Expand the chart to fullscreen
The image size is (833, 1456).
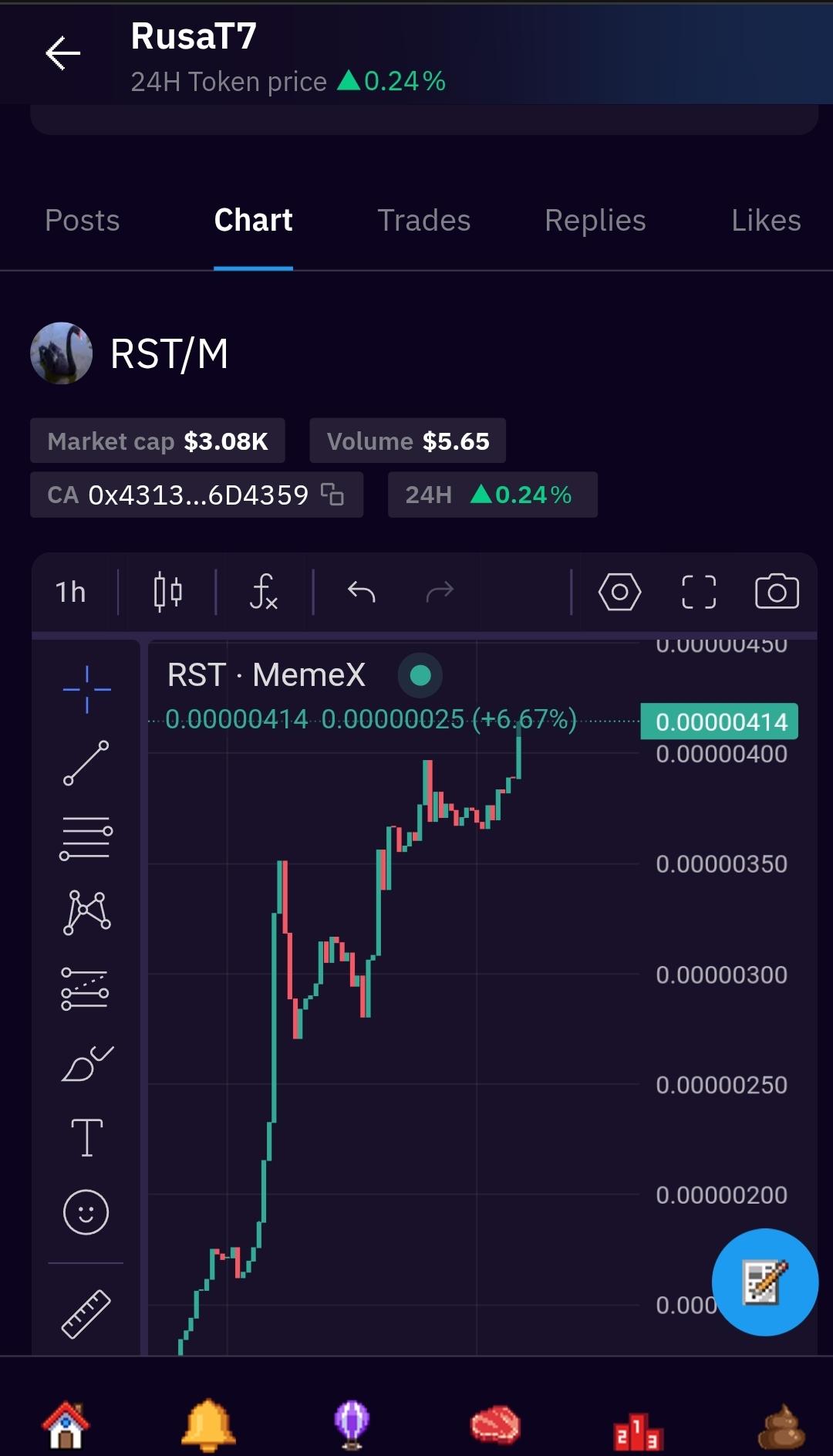click(x=699, y=593)
